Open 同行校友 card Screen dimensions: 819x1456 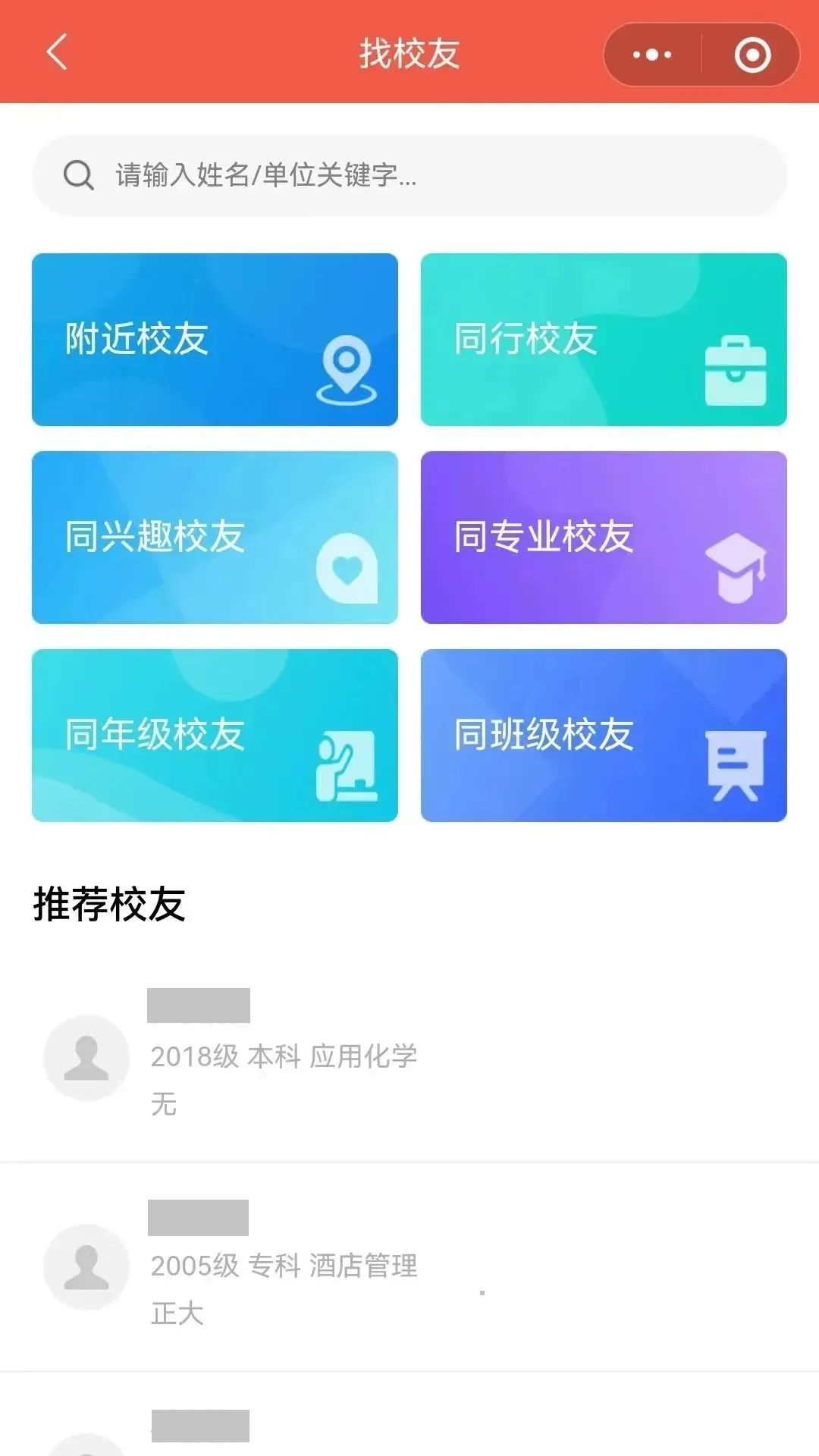[x=604, y=340]
